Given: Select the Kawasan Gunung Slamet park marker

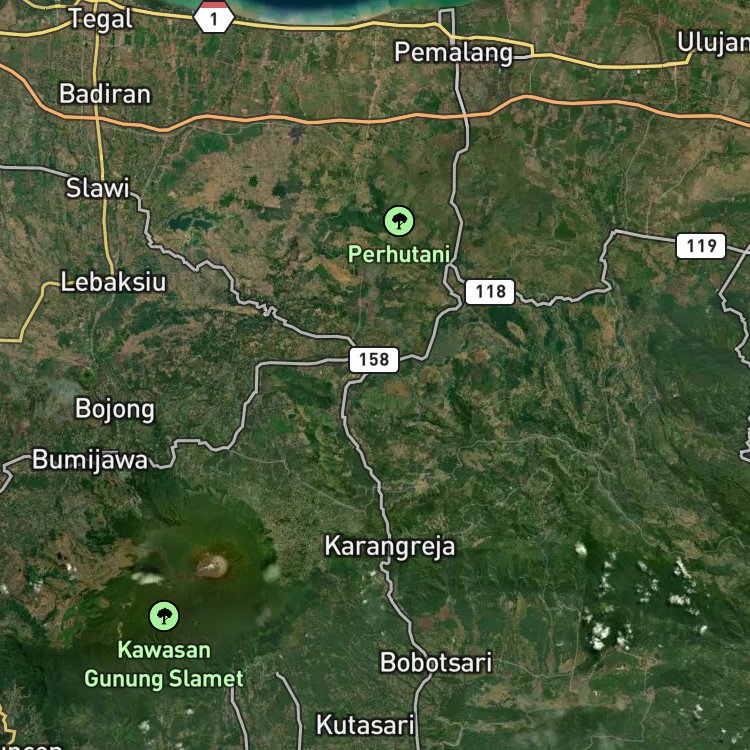Looking at the screenshot, I should tap(164, 616).
